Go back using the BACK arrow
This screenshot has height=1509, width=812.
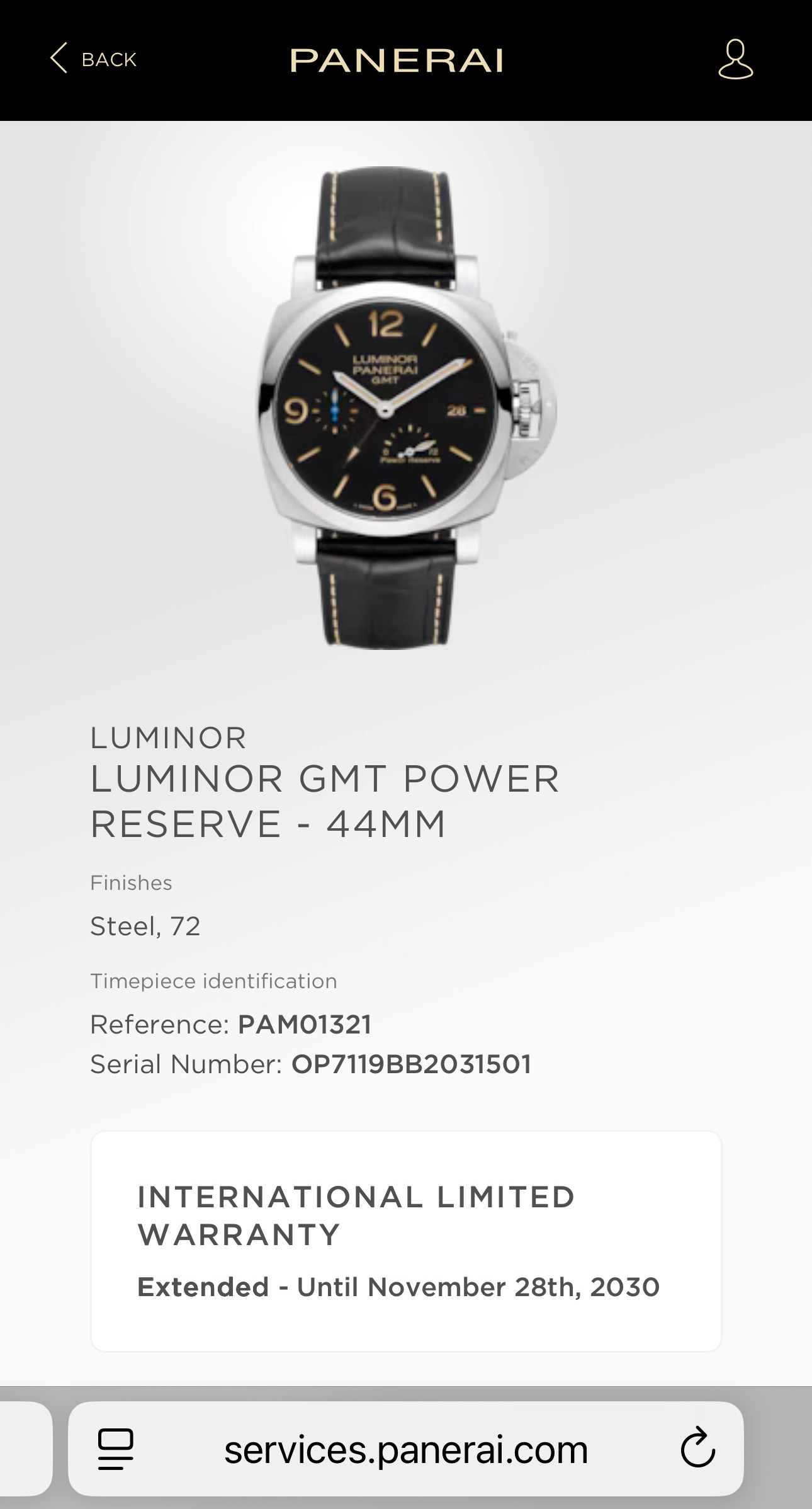pyautogui.click(x=92, y=59)
